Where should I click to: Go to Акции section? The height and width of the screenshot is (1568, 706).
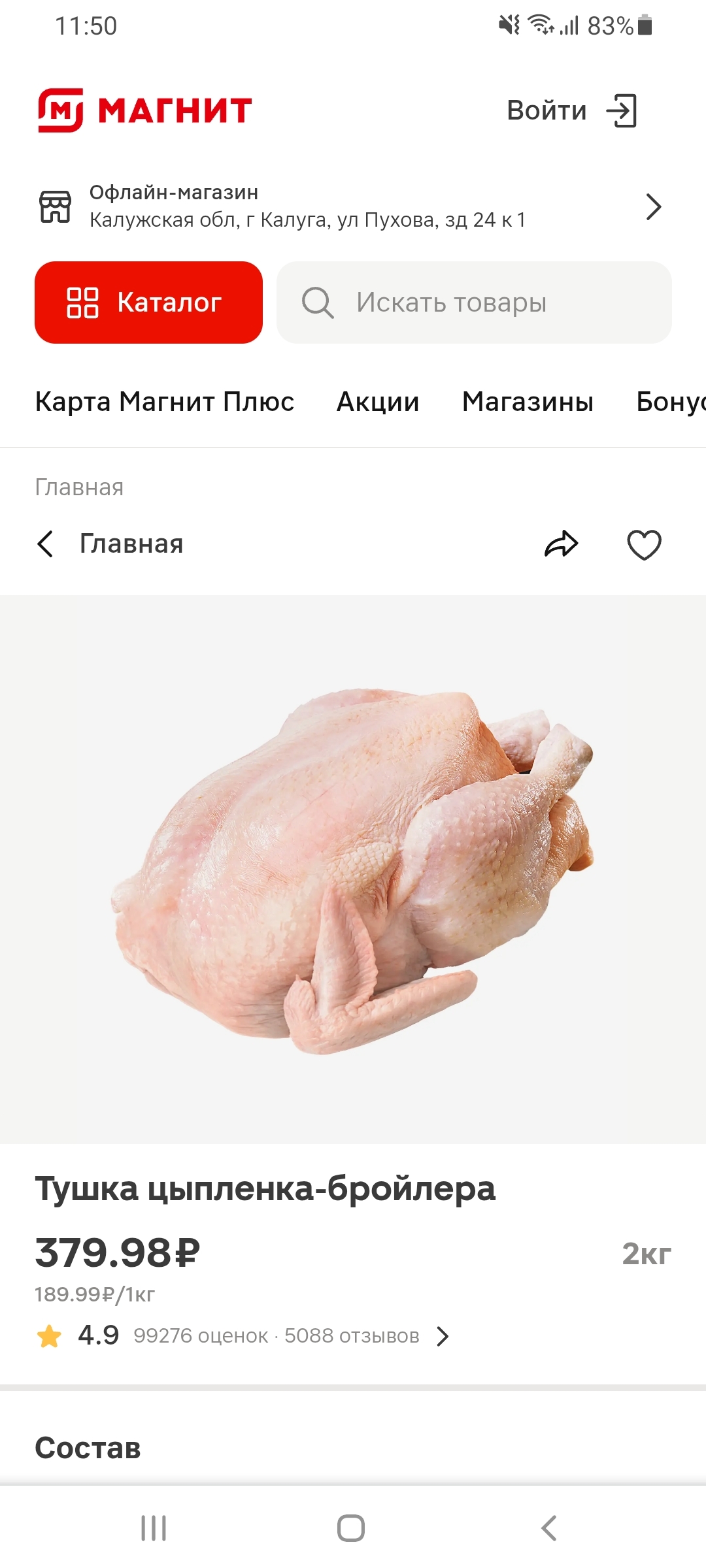click(x=378, y=402)
